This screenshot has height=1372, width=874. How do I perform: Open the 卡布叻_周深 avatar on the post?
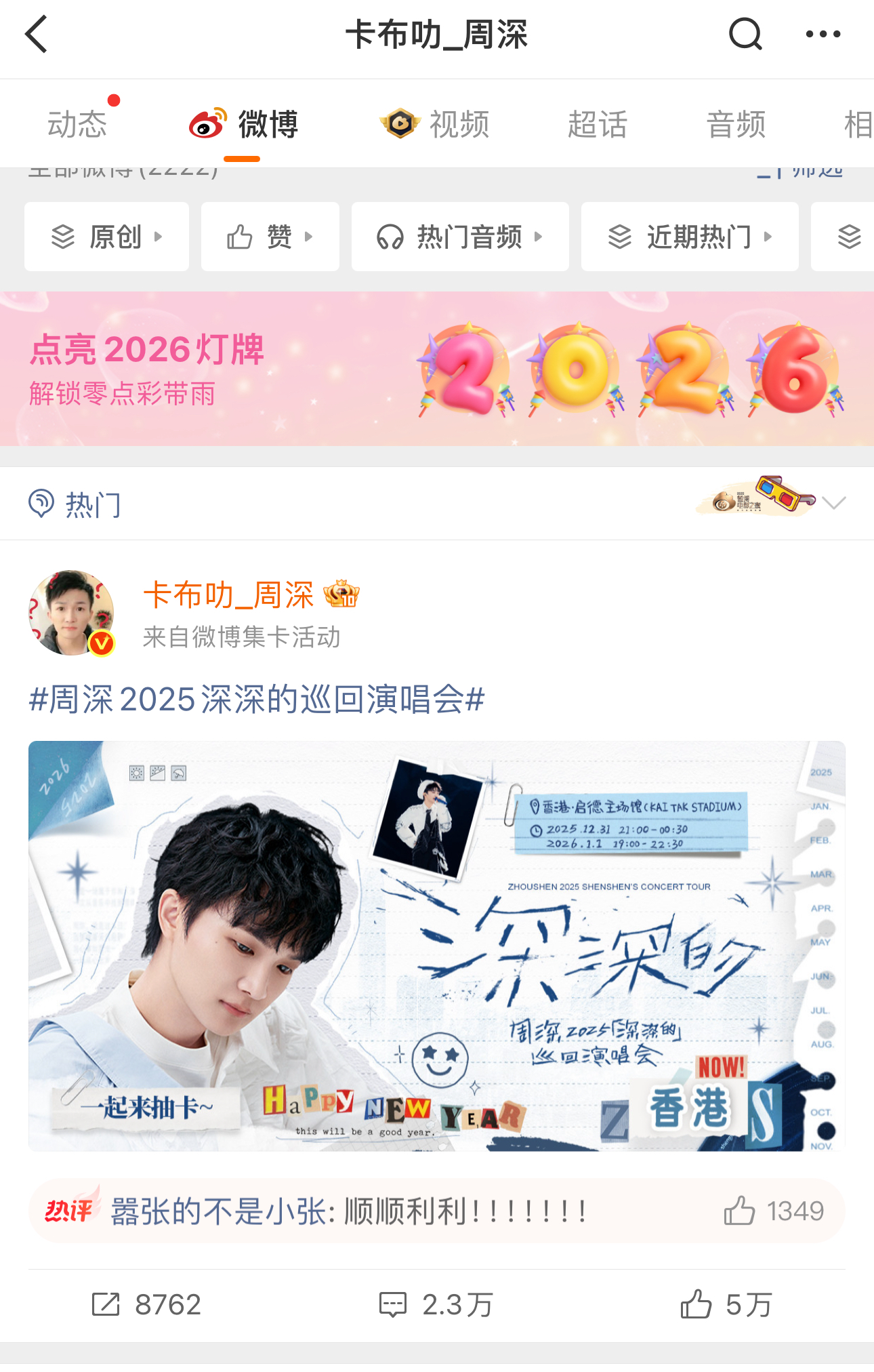coord(71,613)
